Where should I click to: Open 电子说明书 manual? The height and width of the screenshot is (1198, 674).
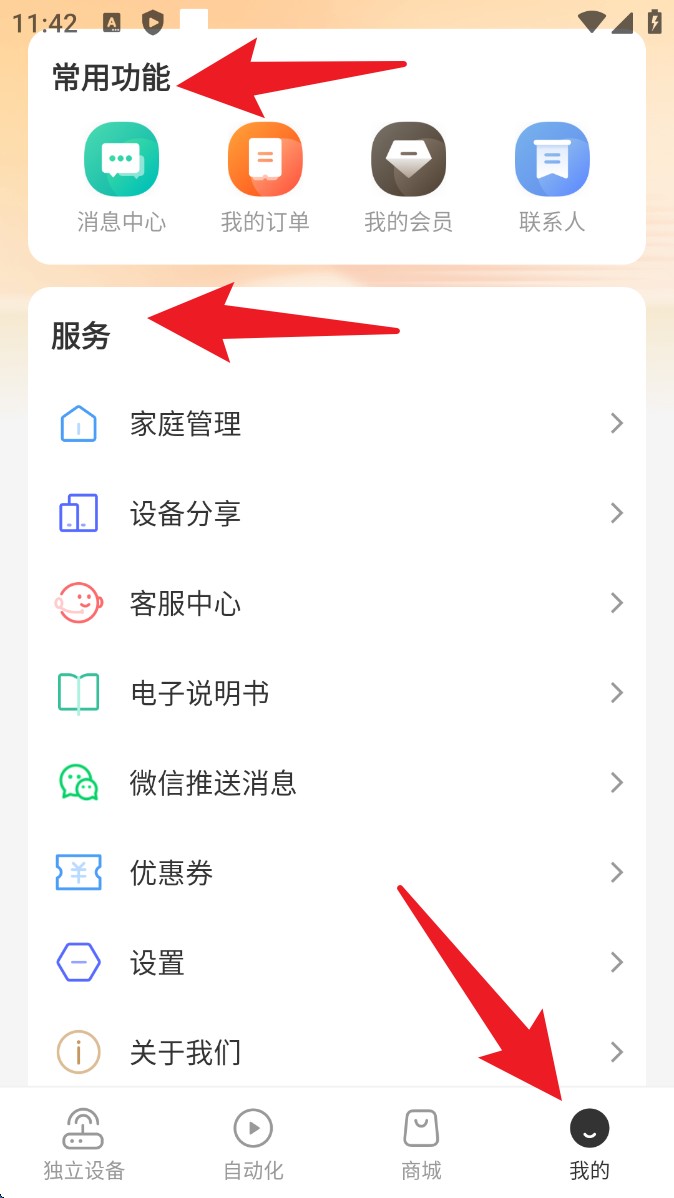337,693
